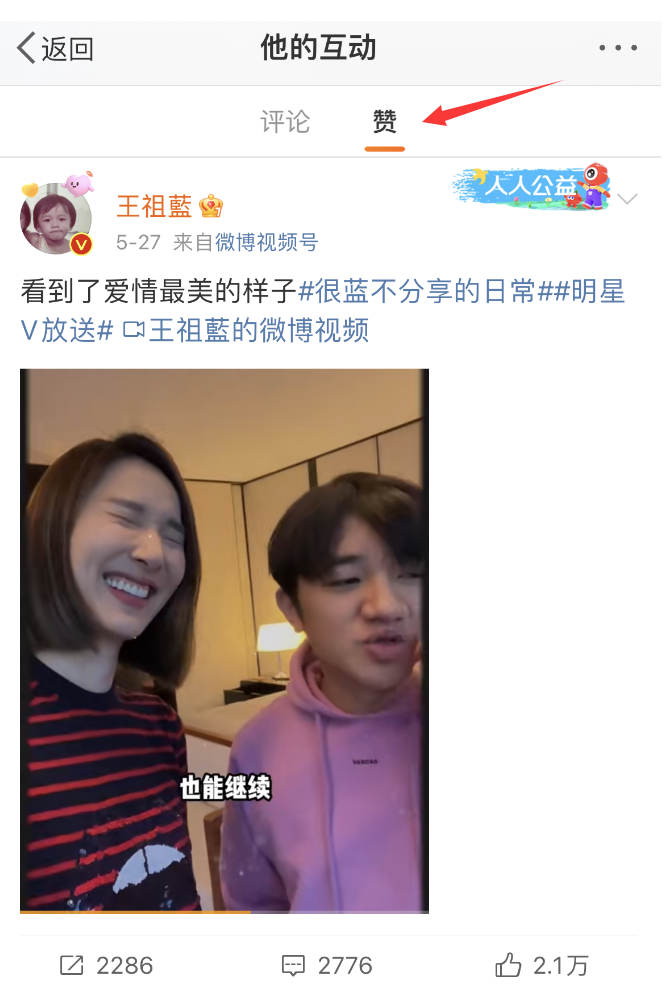Open hashtag #很蓝不分享的日常#
The height and width of the screenshot is (992, 670).
coord(418,291)
